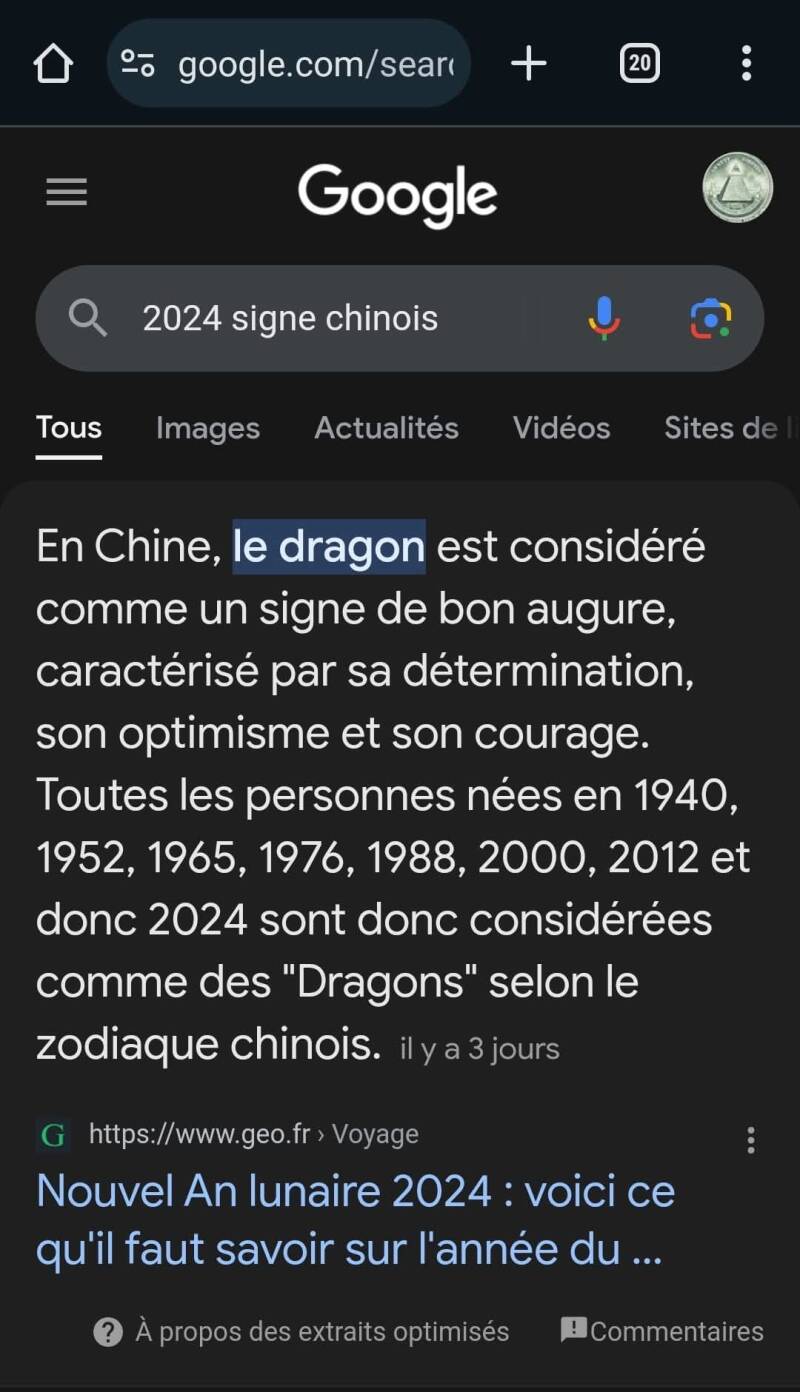Viewport: 800px width, 1392px height.
Task: Switch to the Images tab
Action: click(x=208, y=428)
